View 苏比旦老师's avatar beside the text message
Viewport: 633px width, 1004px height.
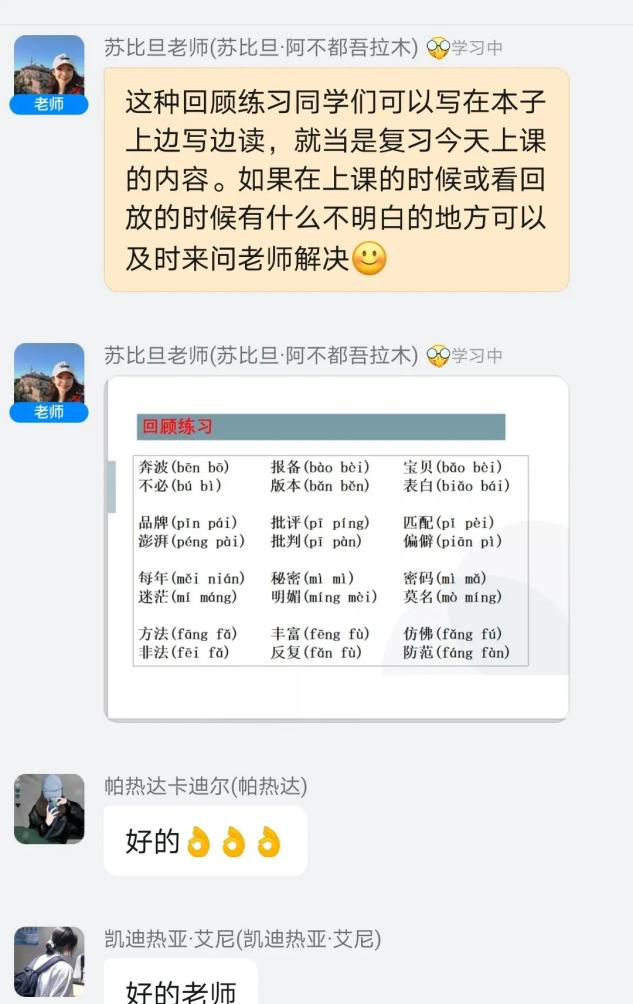tap(49, 69)
